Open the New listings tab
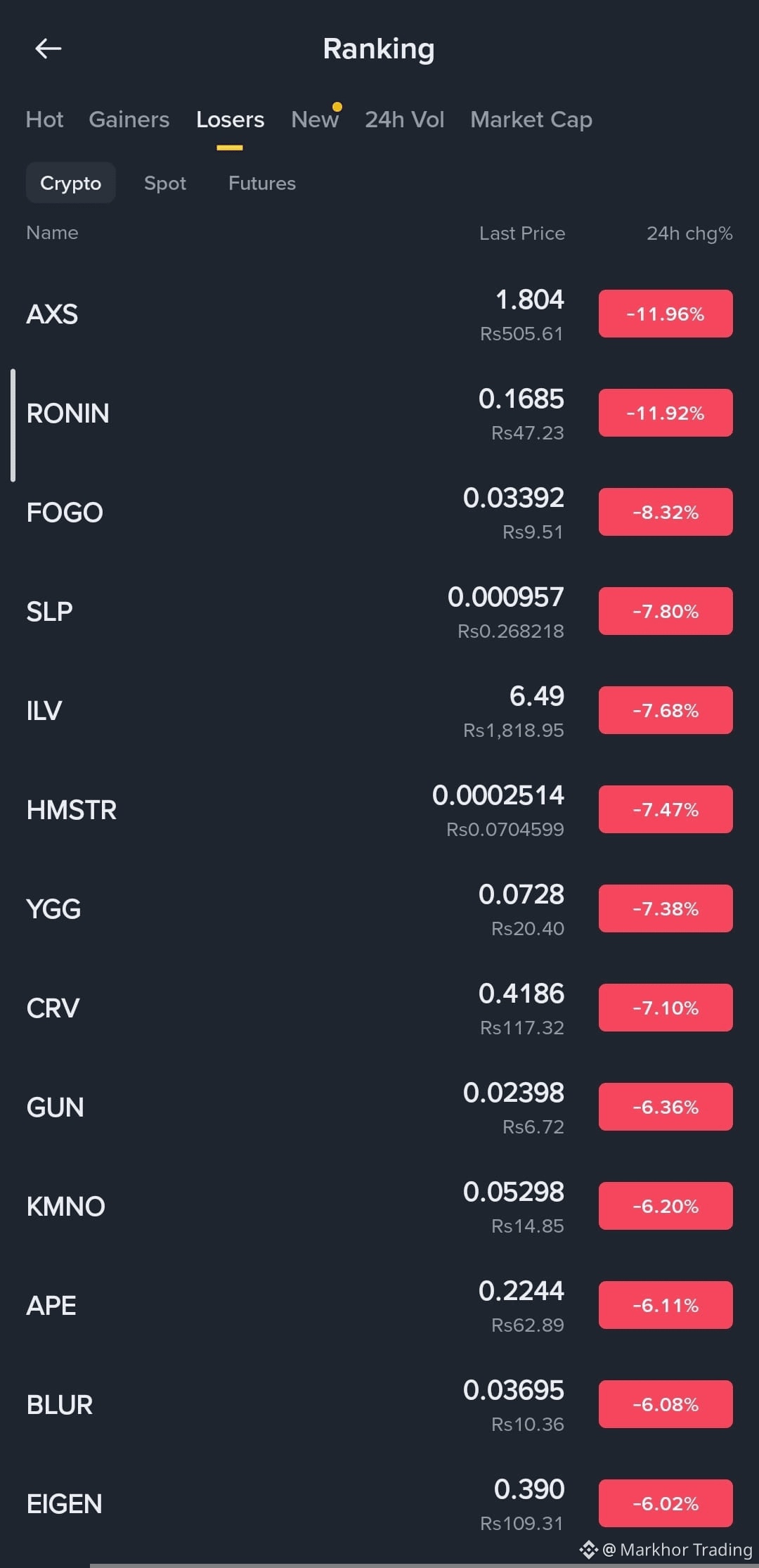Screen dimensions: 759x1568 [313, 120]
